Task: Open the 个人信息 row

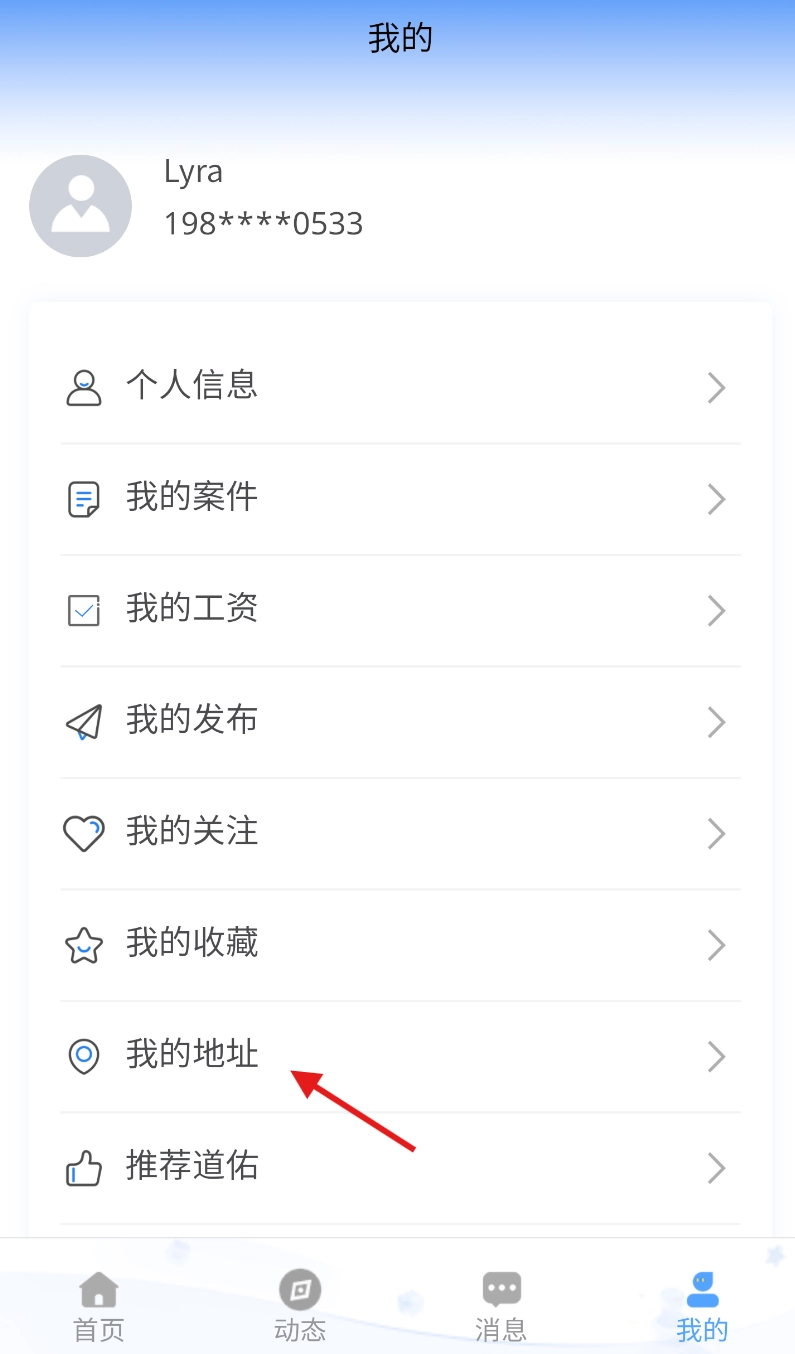Action: (400, 387)
